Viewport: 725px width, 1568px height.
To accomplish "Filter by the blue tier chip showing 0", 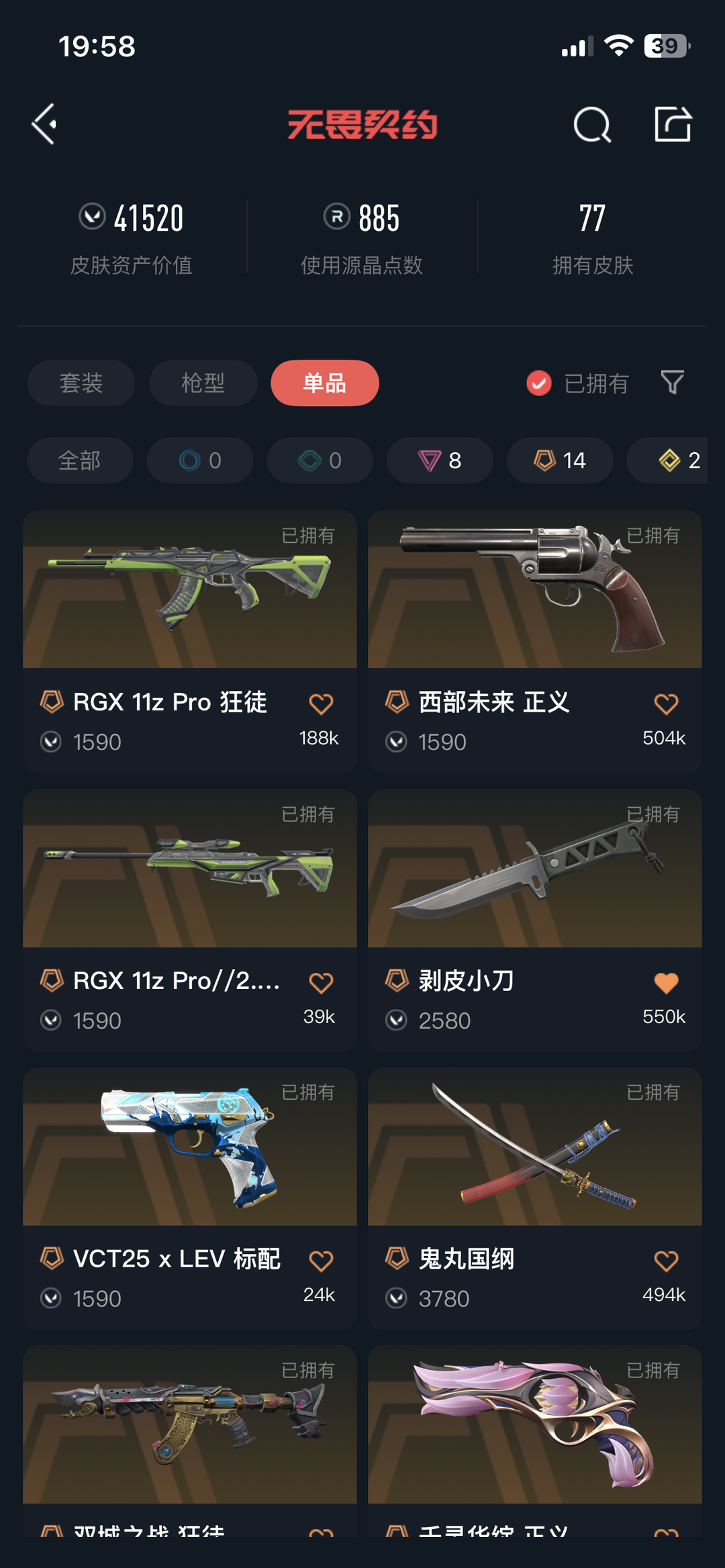I will (x=200, y=460).
